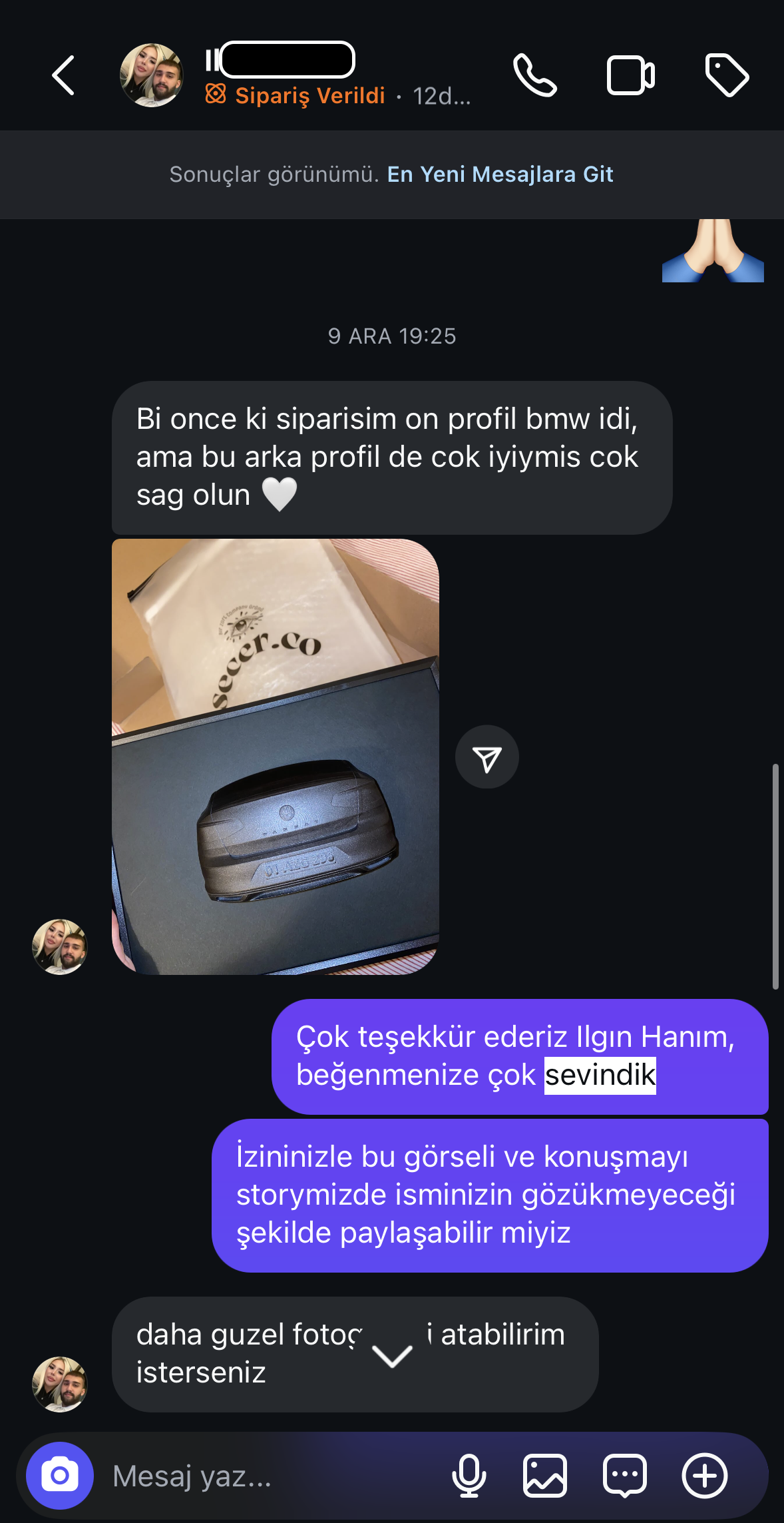
Task: Open the contact's profile from the header avatar
Action: click(x=152, y=76)
